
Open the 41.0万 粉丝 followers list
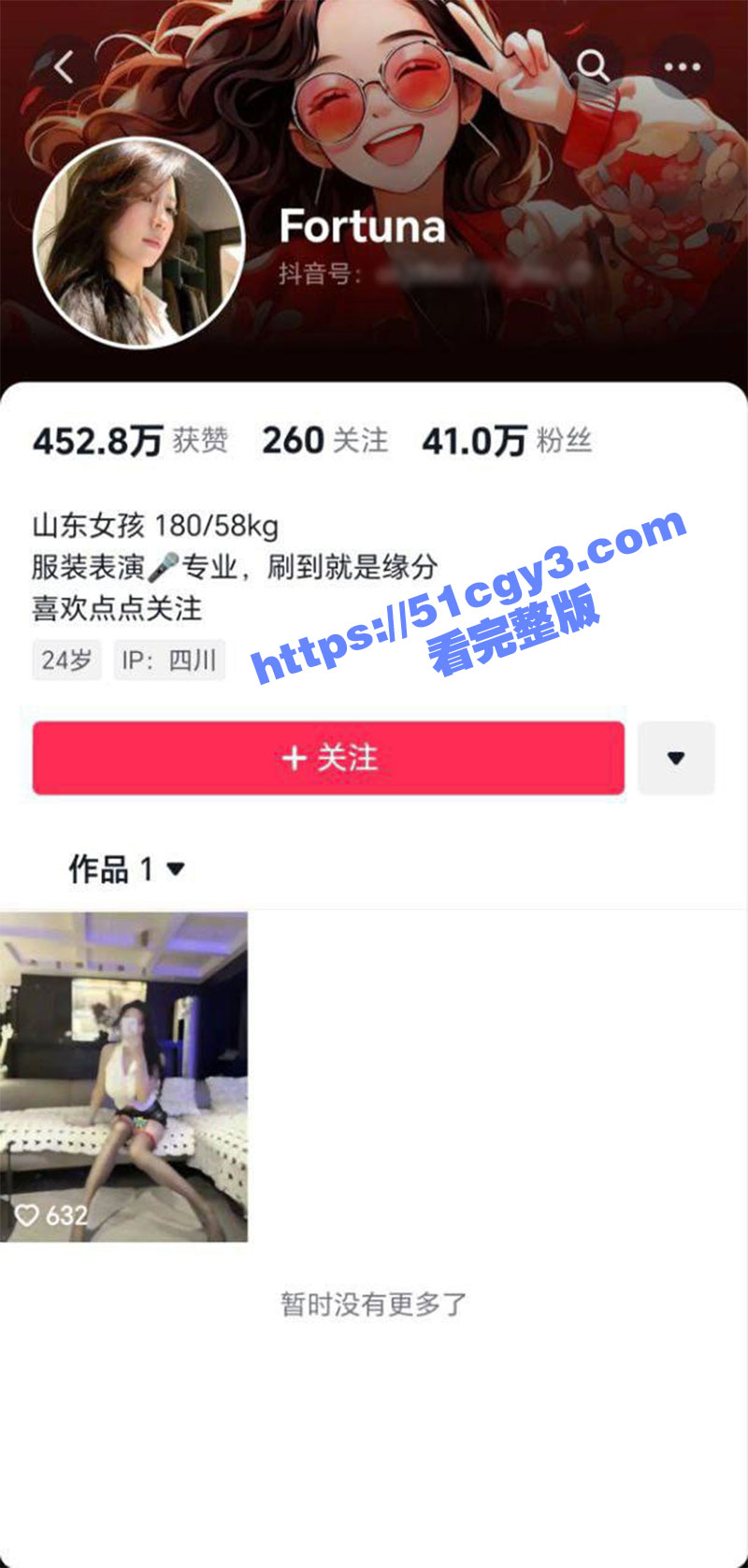506,440
